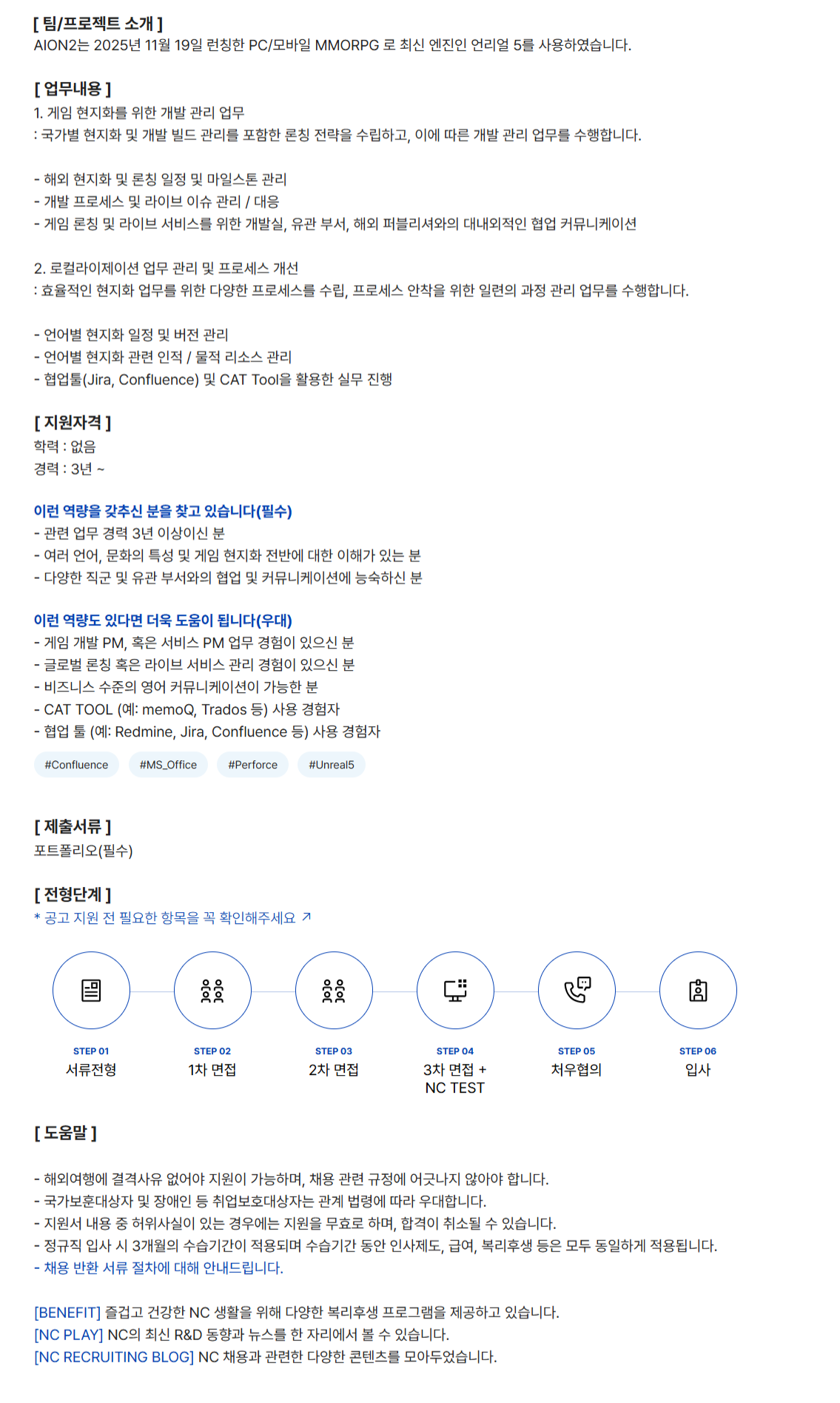
Task: Select the #MS_Office tag chip
Action: point(168,765)
